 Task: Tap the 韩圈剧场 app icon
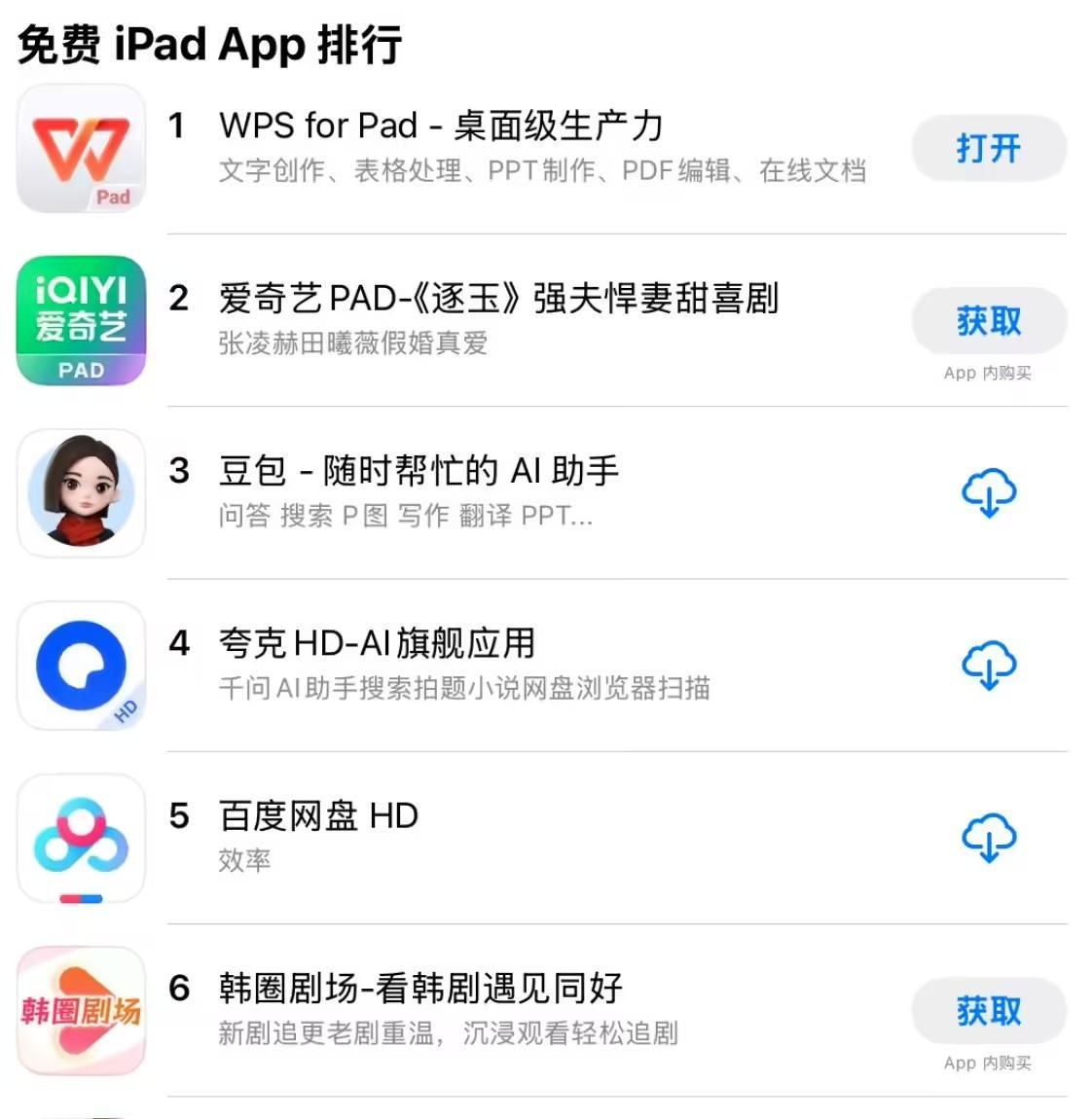[82, 1012]
